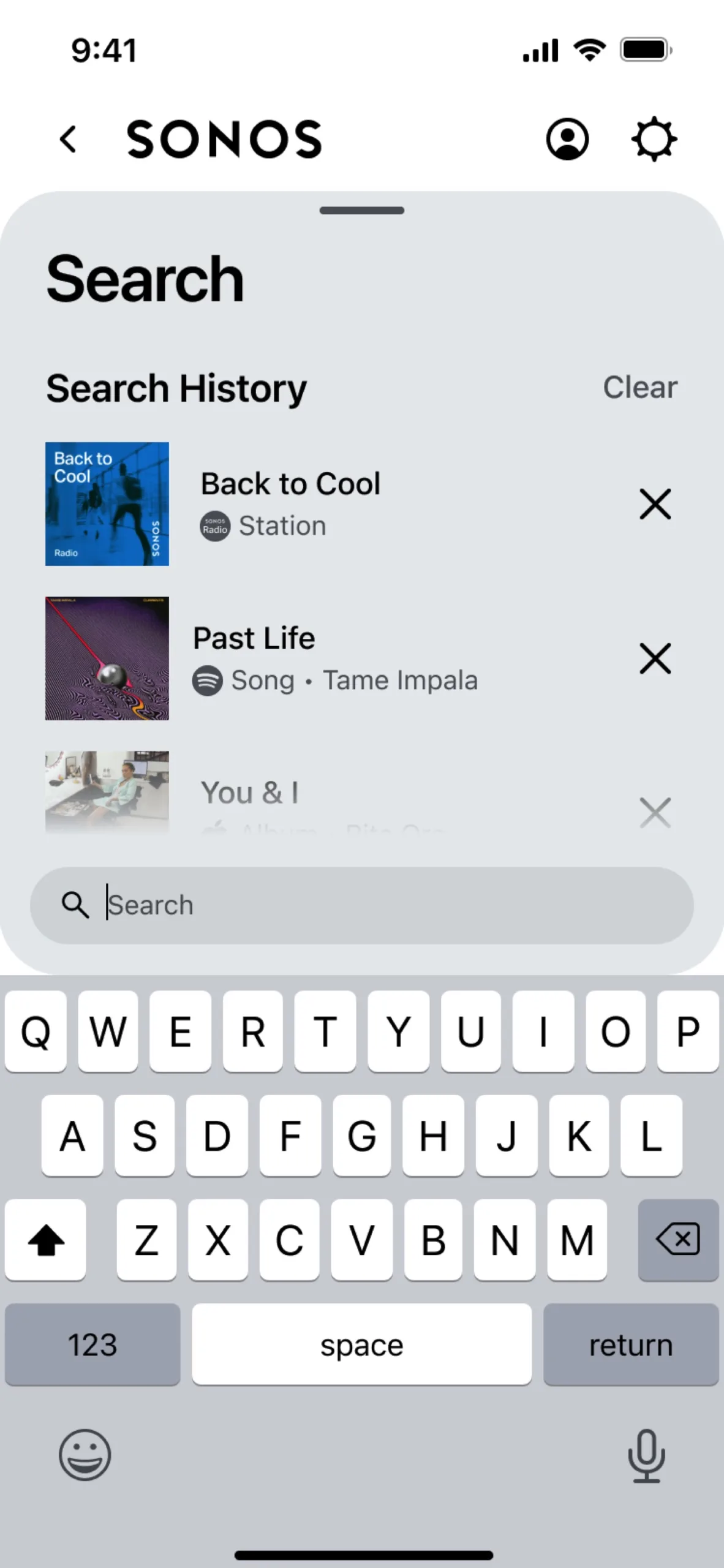Remove Past Life from search history
724x1568 pixels.
[x=655, y=658]
